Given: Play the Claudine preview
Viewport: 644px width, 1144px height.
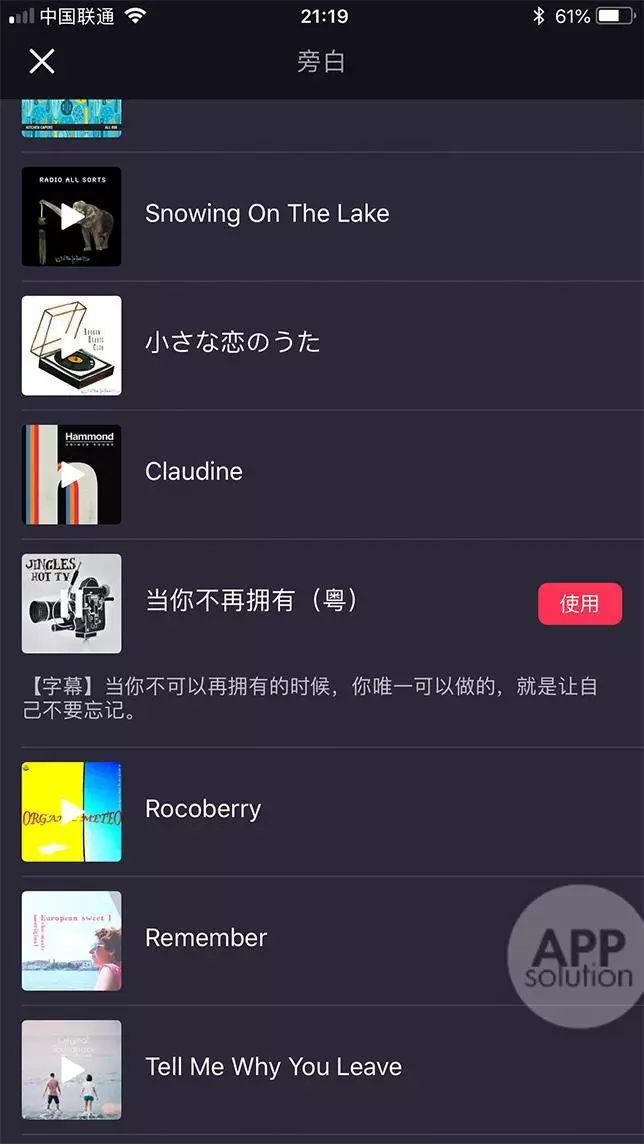Looking at the screenshot, I should pyautogui.click(x=72, y=474).
